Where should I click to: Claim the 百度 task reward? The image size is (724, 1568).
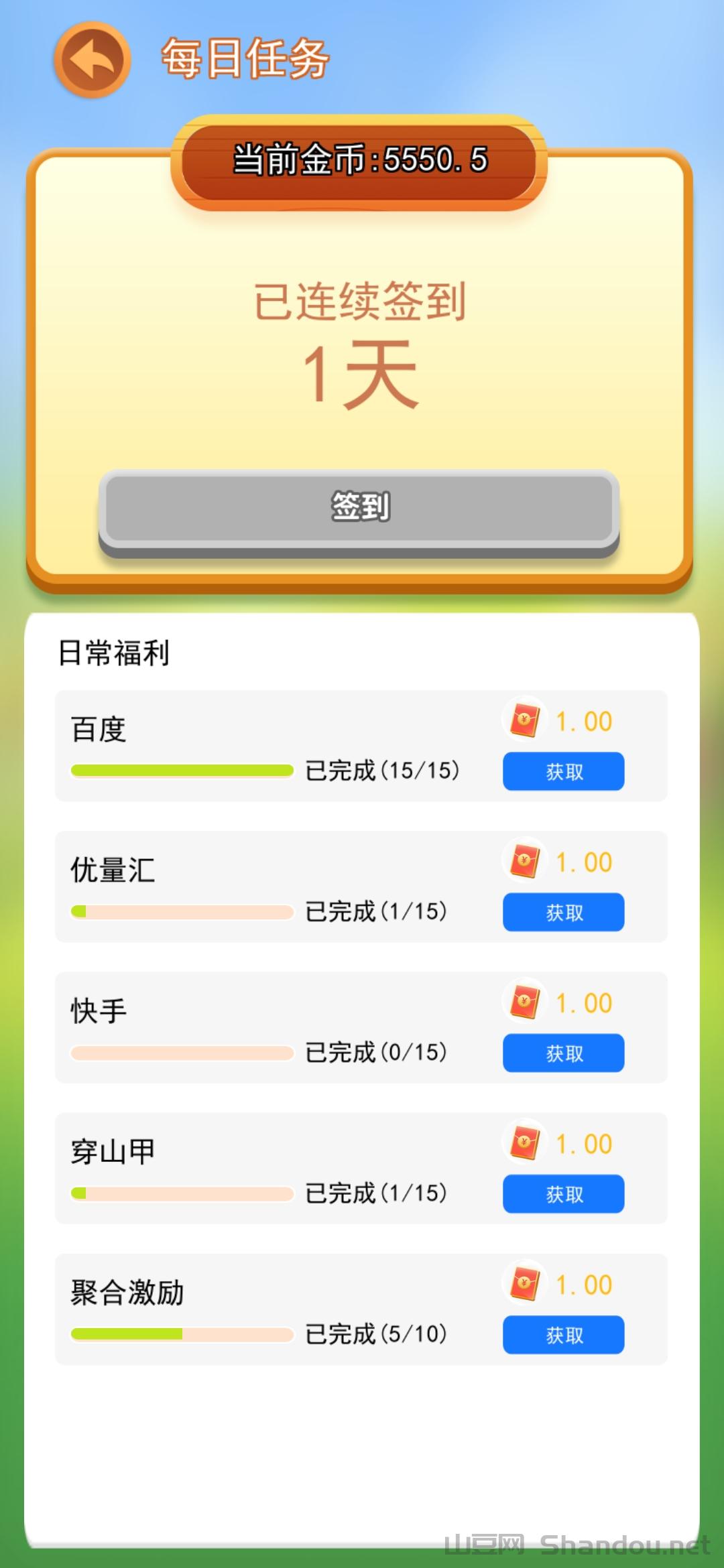click(x=563, y=771)
